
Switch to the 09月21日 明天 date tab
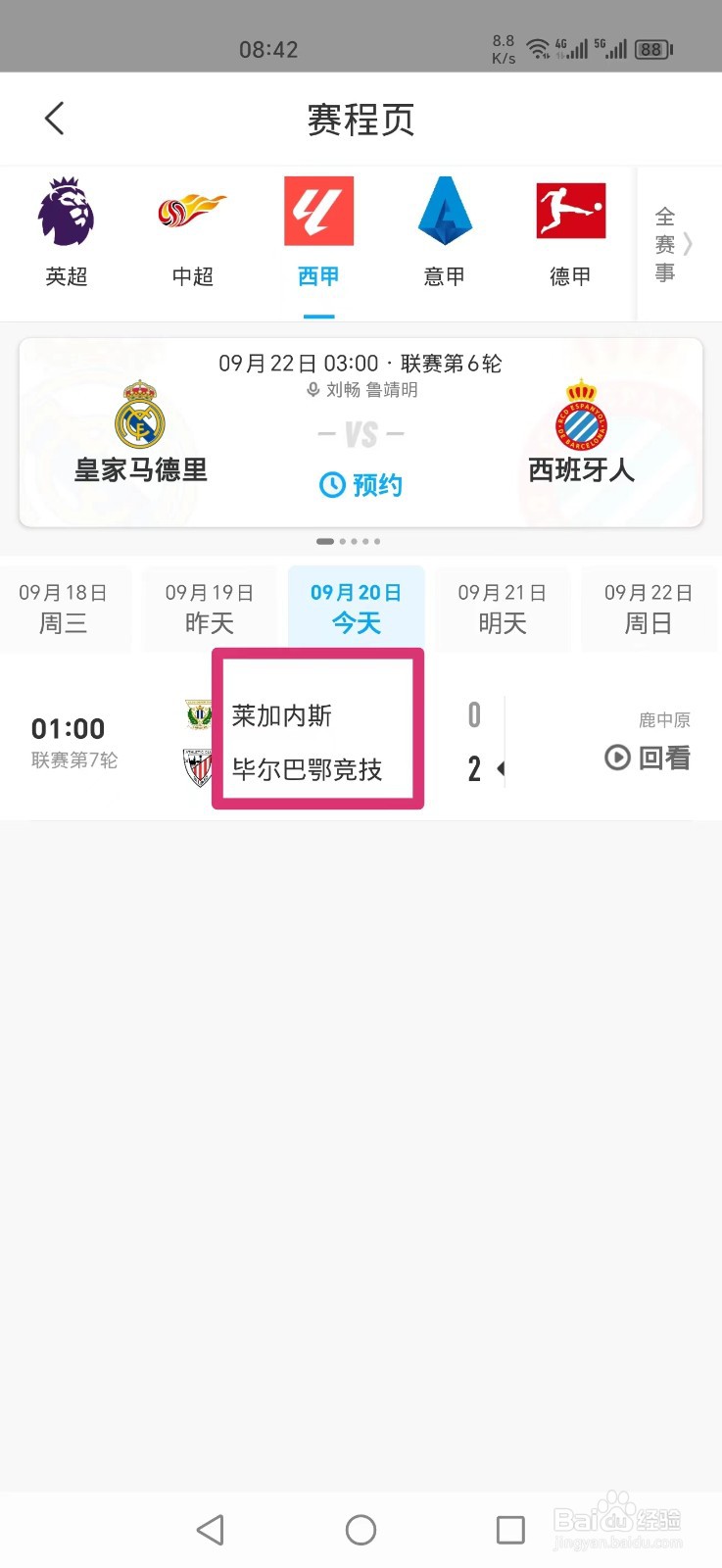click(x=503, y=608)
